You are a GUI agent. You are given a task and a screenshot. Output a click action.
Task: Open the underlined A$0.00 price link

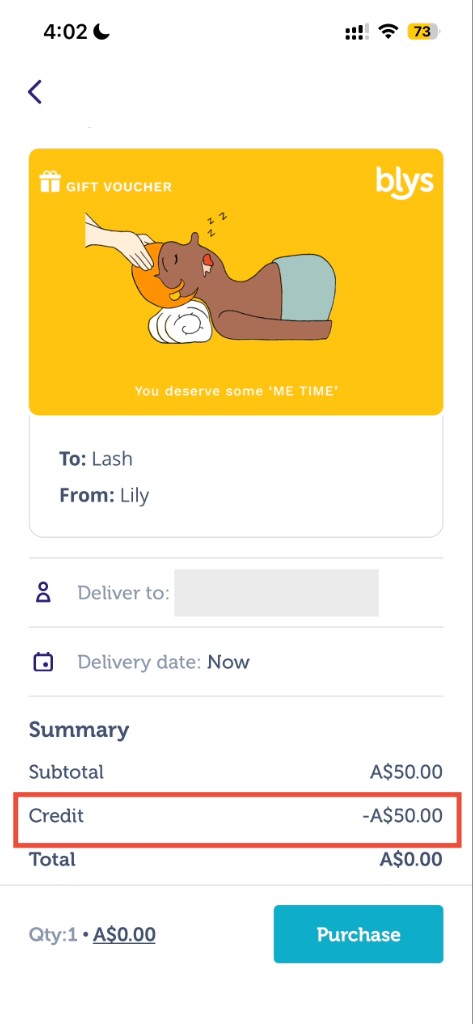pyautogui.click(x=124, y=935)
